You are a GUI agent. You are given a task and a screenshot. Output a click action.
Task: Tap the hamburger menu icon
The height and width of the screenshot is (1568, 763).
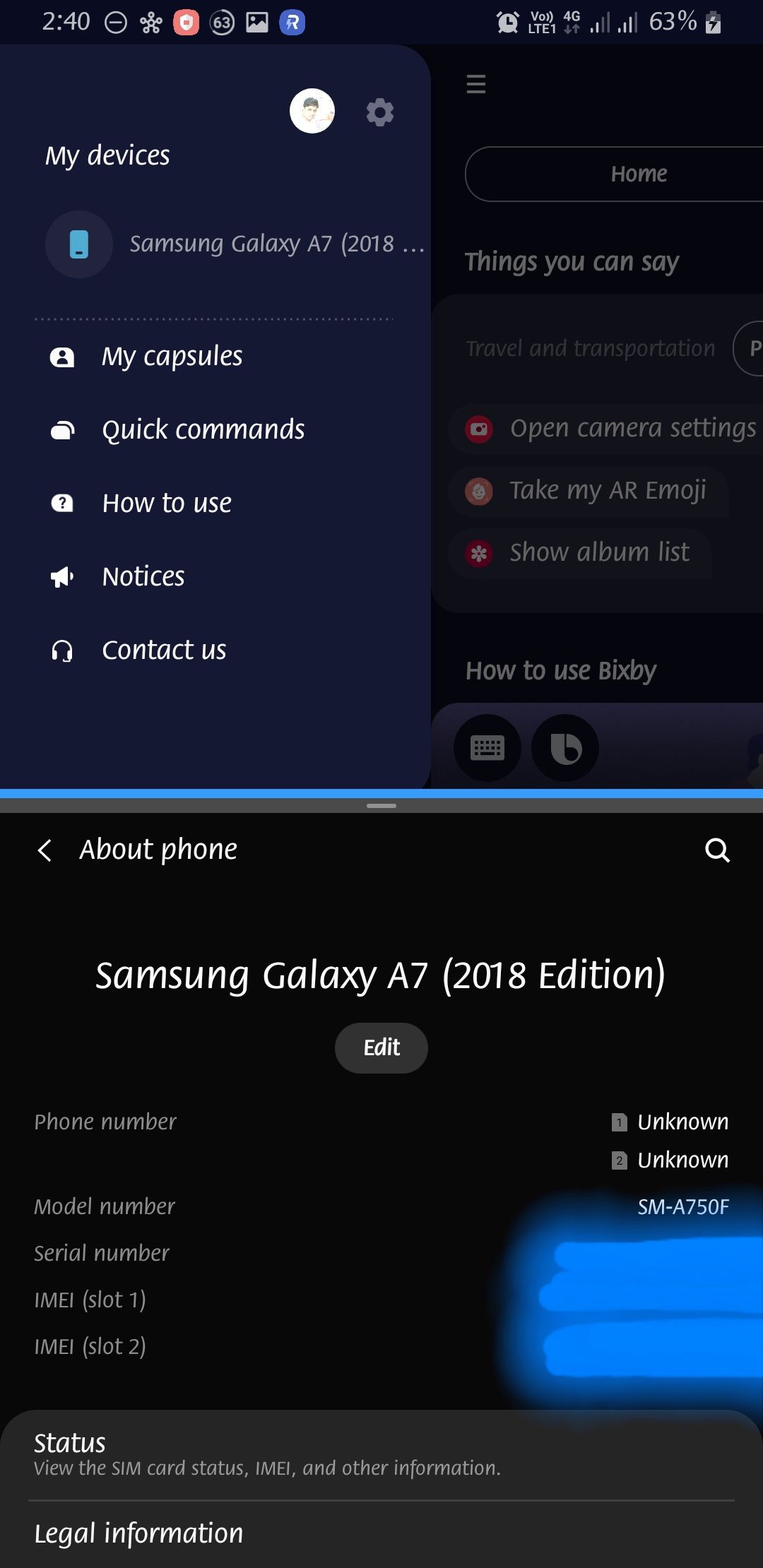476,85
